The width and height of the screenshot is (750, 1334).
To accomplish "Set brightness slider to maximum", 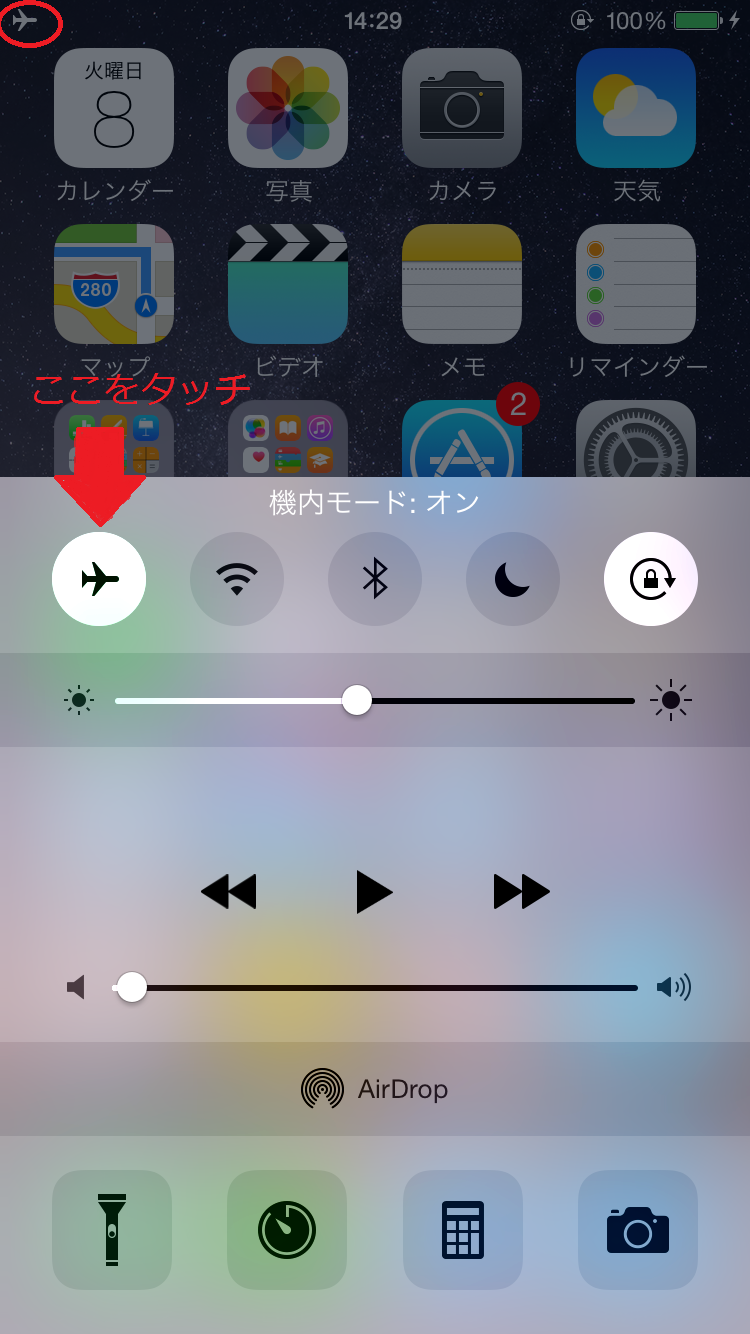I will [x=633, y=701].
